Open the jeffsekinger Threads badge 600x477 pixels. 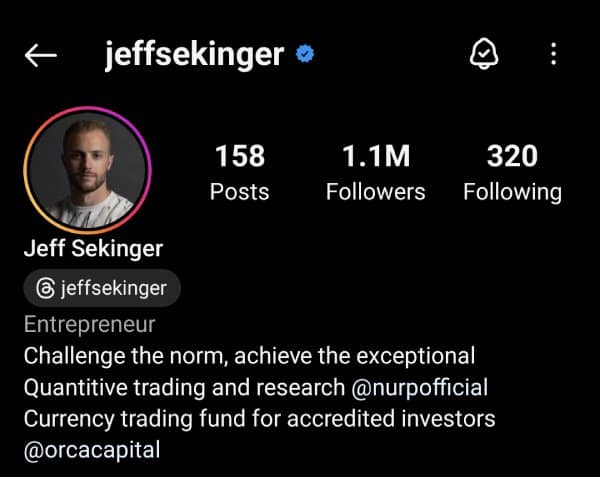(x=102, y=289)
